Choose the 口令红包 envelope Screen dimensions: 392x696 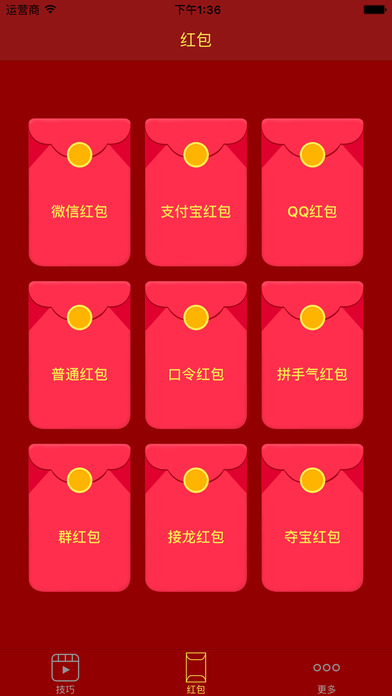tap(196, 355)
